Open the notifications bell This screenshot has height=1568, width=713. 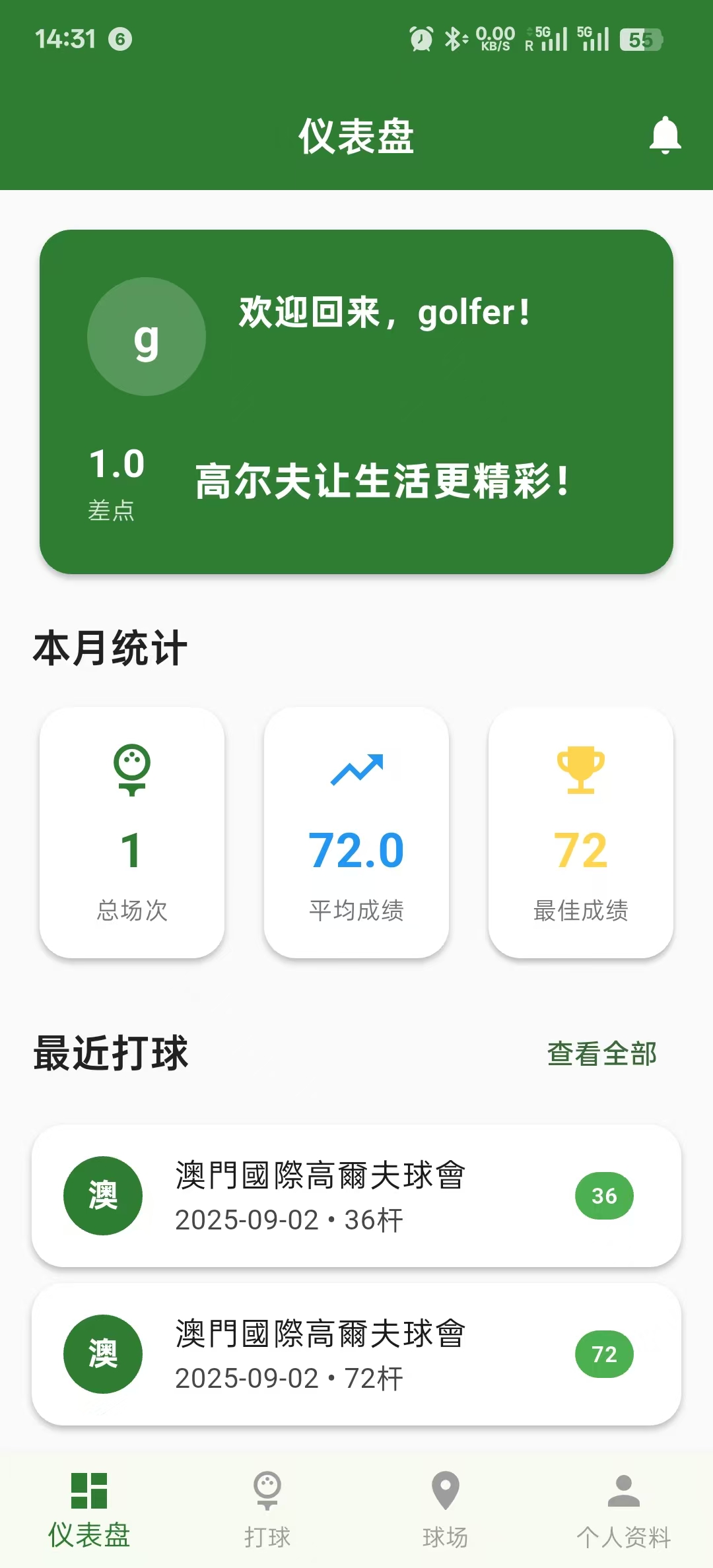coord(665,136)
